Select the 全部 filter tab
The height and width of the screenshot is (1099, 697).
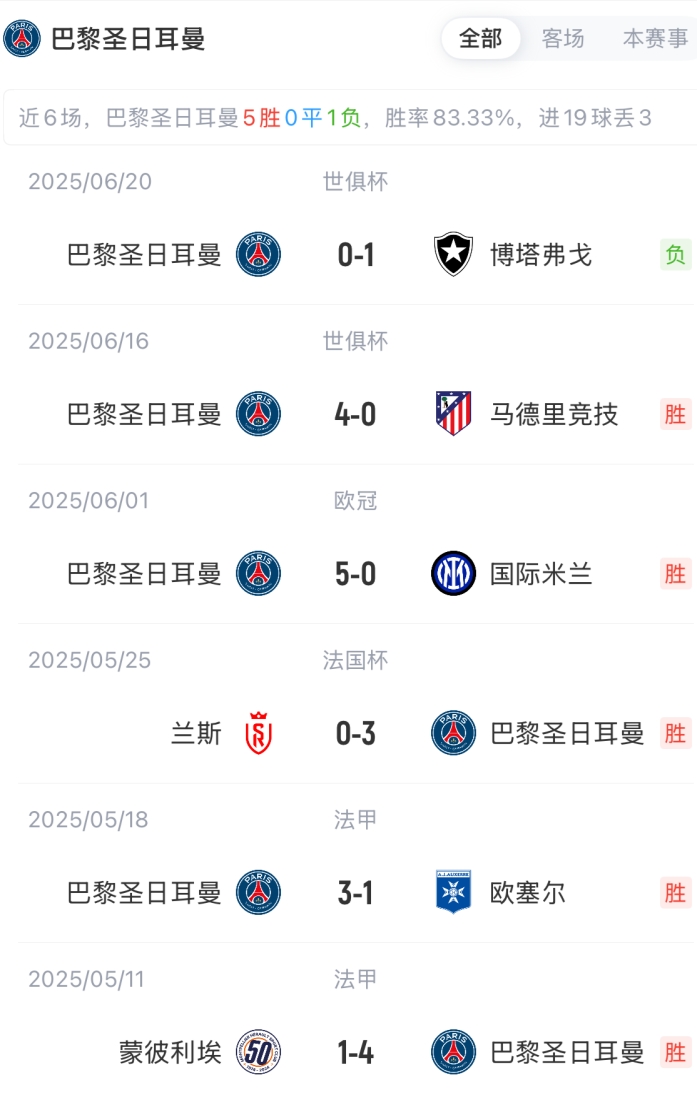(x=481, y=39)
